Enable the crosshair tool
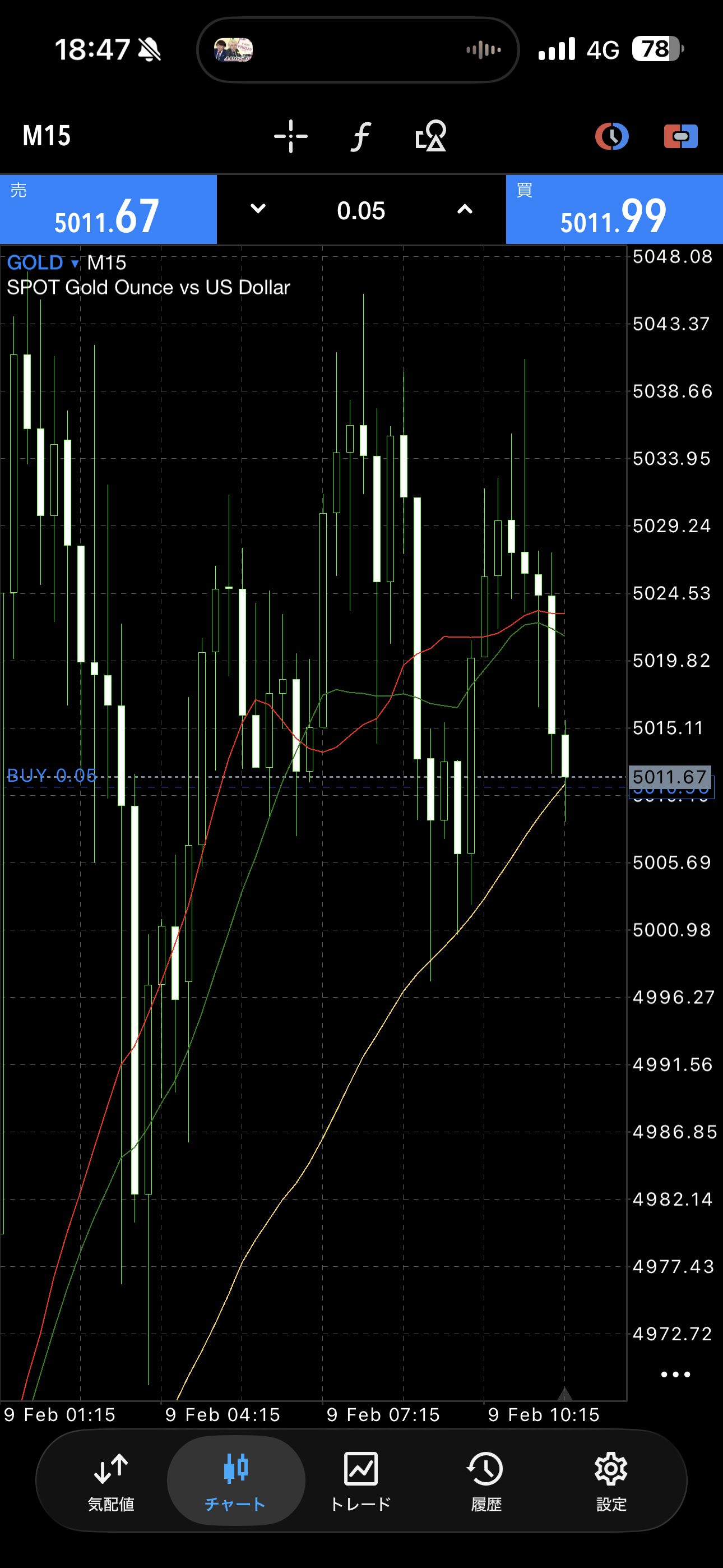 tap(291, 136)
